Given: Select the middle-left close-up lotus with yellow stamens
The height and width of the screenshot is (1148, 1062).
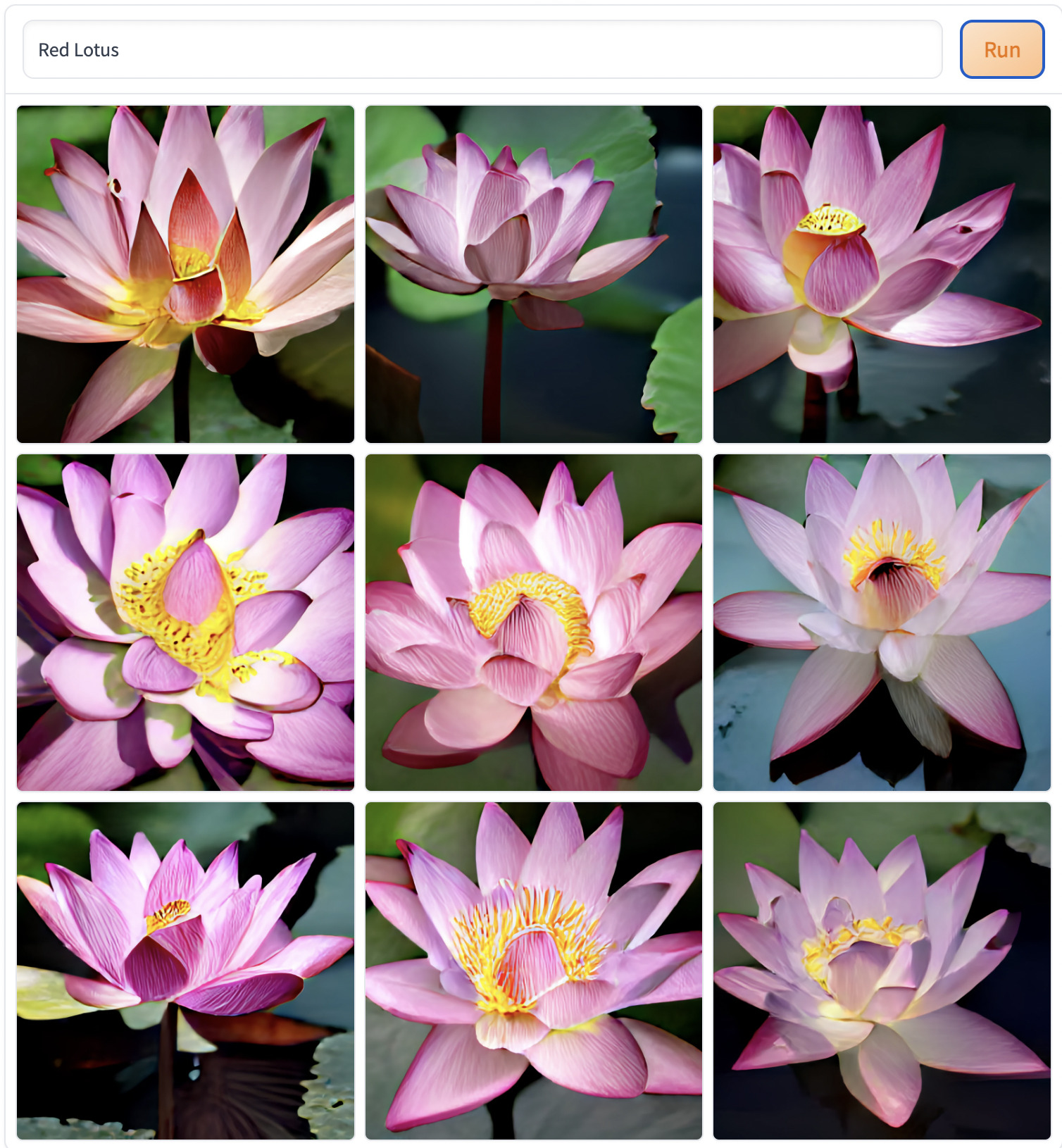Looking at the screenshot, I should point(185,623).
